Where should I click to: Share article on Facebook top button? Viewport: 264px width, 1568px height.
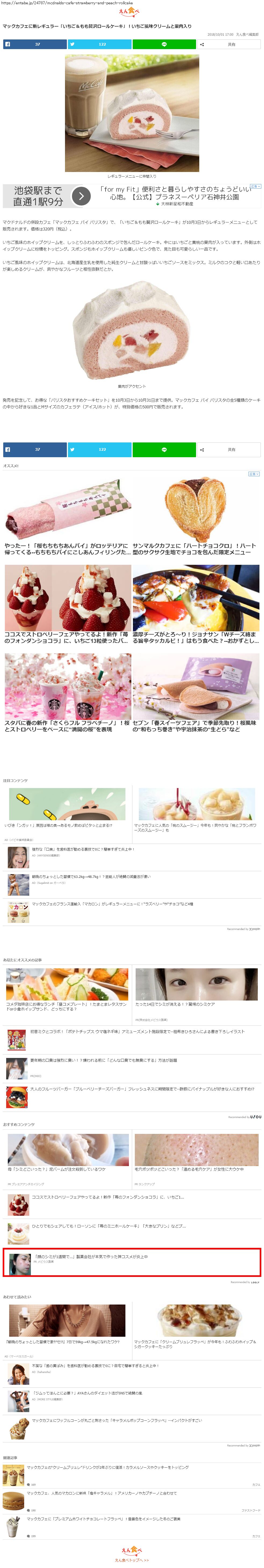point(35,45)
